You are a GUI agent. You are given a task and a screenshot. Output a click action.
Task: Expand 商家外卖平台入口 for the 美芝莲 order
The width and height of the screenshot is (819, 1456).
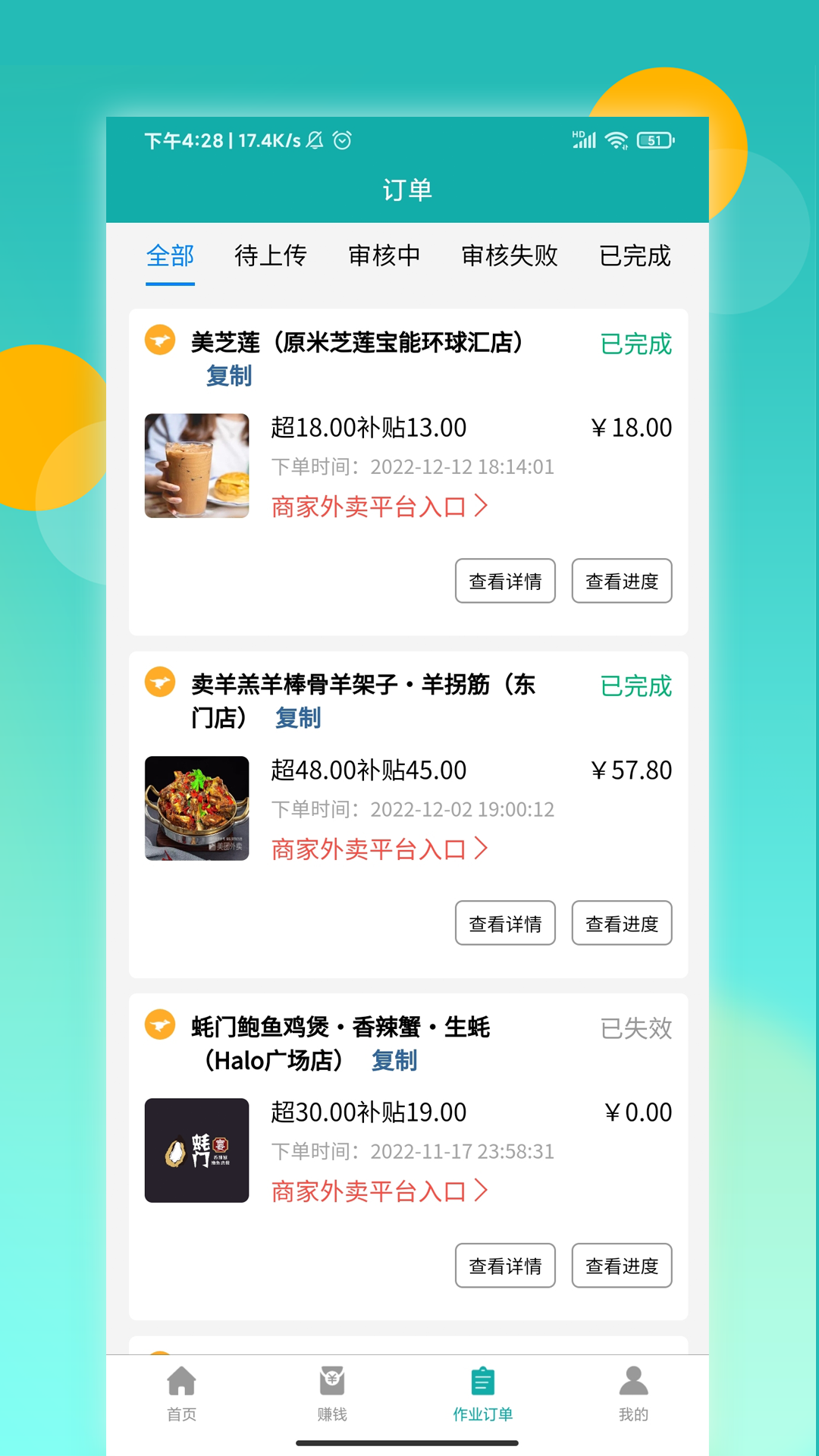pos(379,507)
